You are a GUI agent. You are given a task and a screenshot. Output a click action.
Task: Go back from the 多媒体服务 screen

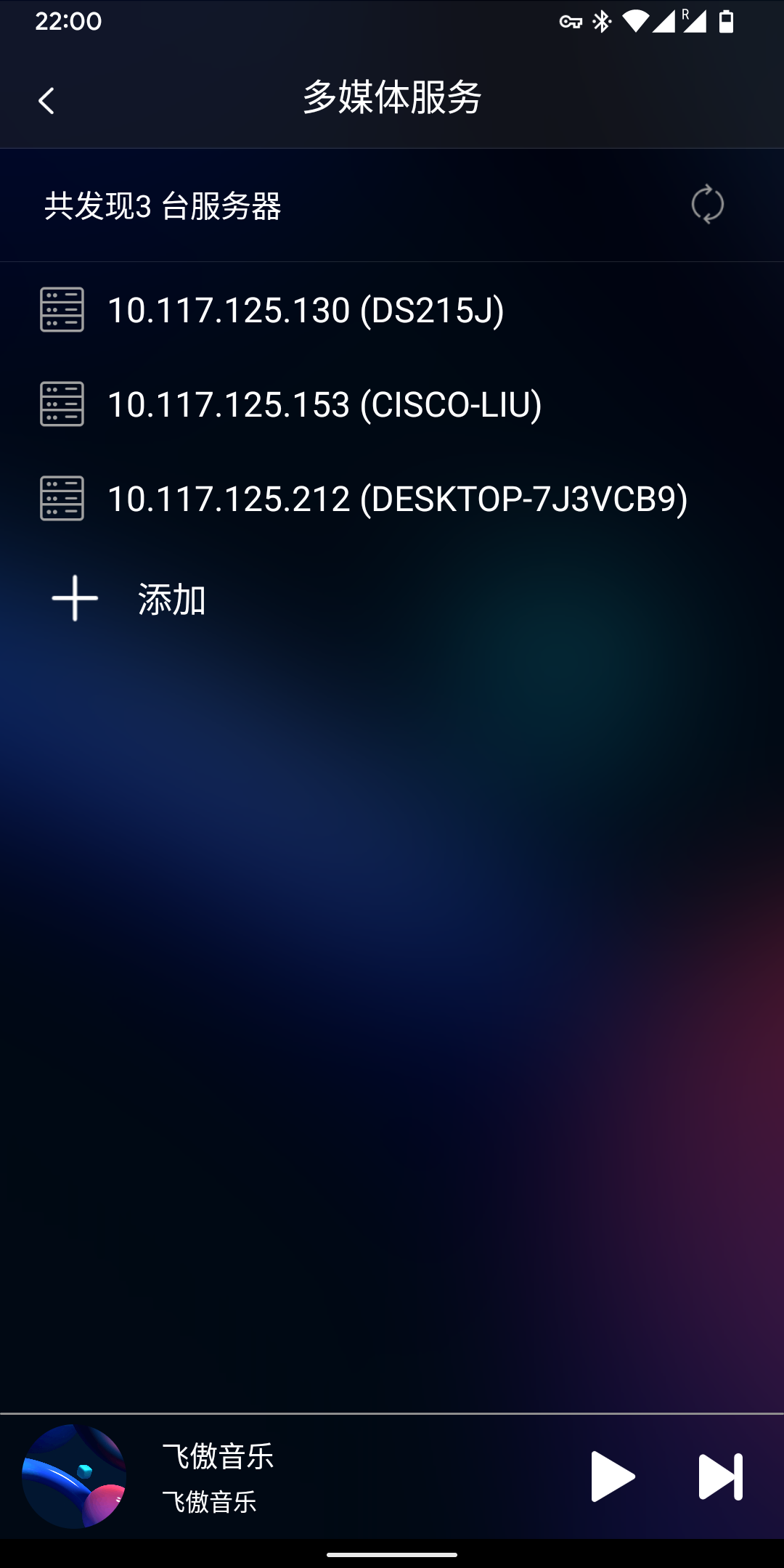click(x=46, y=101)
